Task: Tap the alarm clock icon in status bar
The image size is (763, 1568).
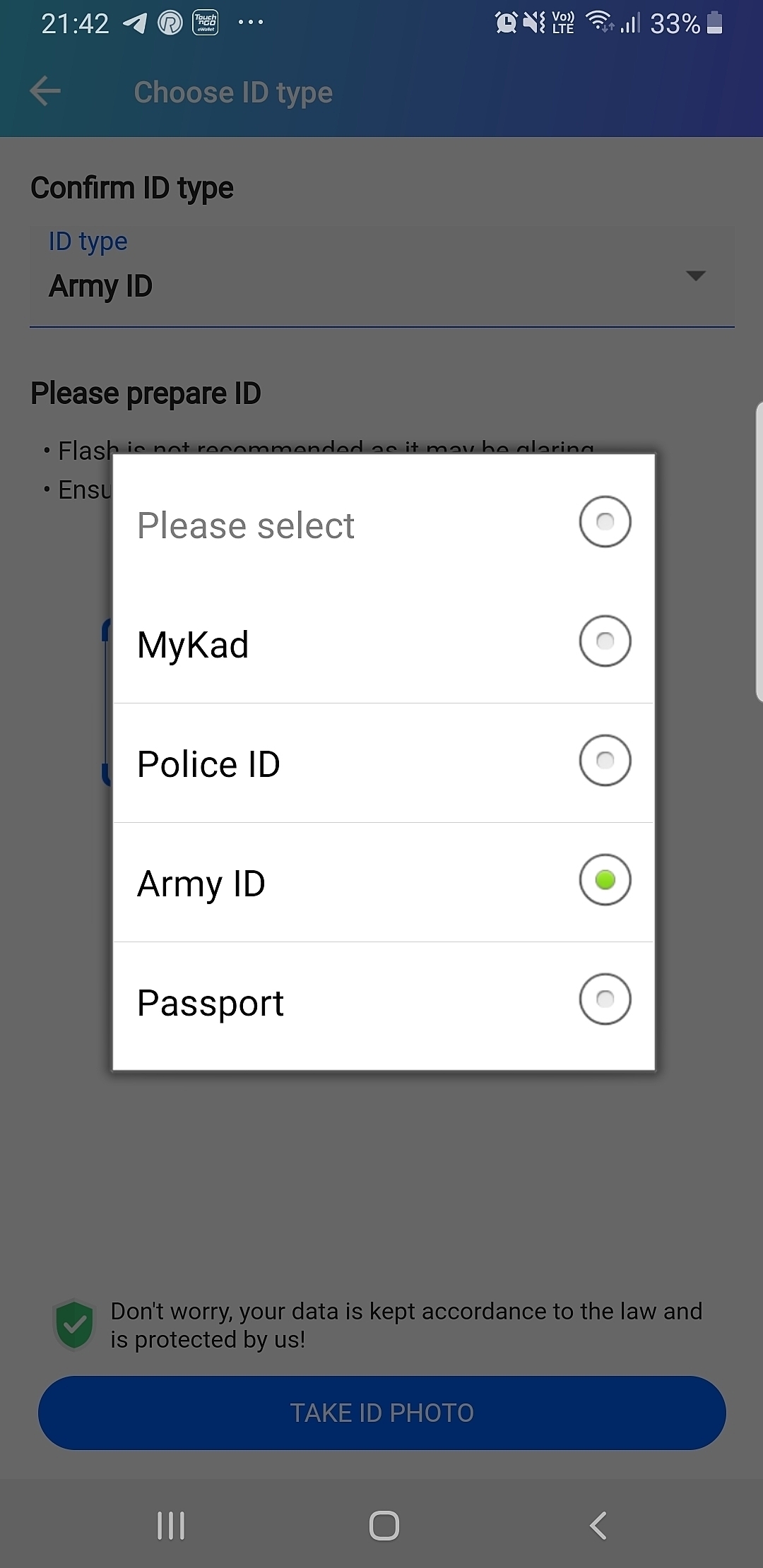Action: pos(504,22)
